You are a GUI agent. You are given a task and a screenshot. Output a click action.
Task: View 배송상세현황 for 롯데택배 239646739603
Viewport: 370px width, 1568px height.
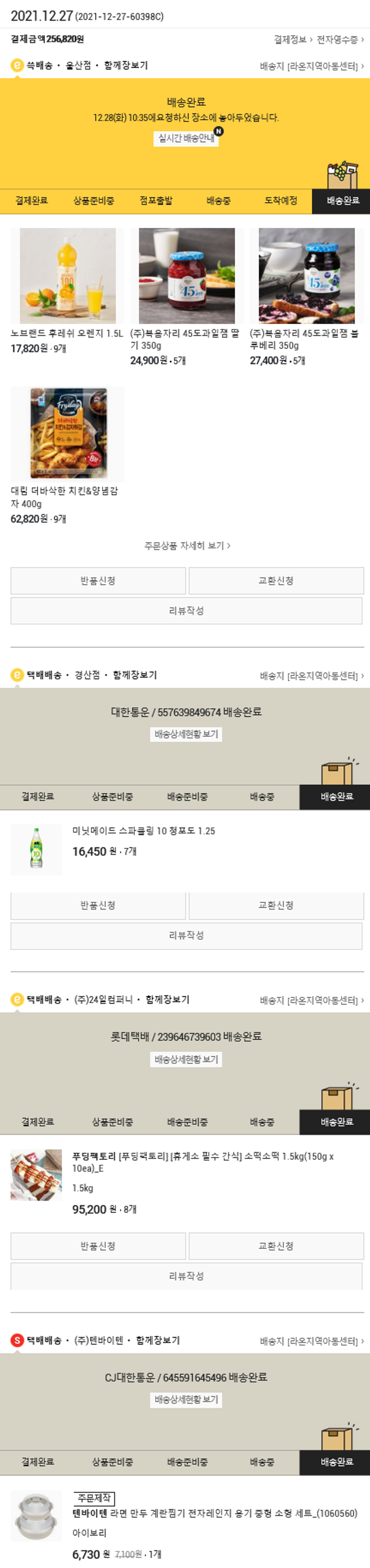click(186, 1059)
